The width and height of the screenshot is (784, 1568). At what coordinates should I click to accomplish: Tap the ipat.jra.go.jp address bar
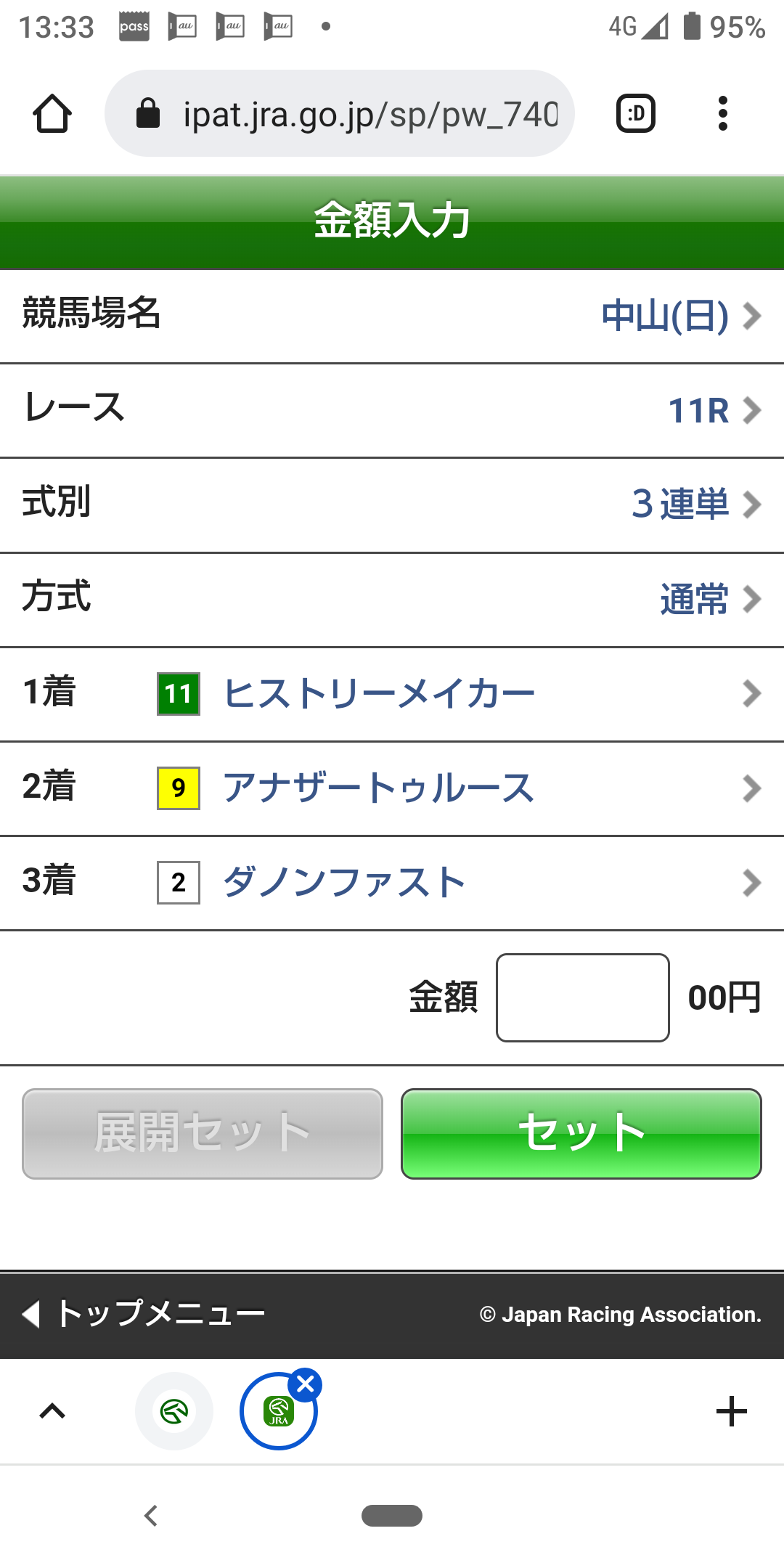[340, 114]
